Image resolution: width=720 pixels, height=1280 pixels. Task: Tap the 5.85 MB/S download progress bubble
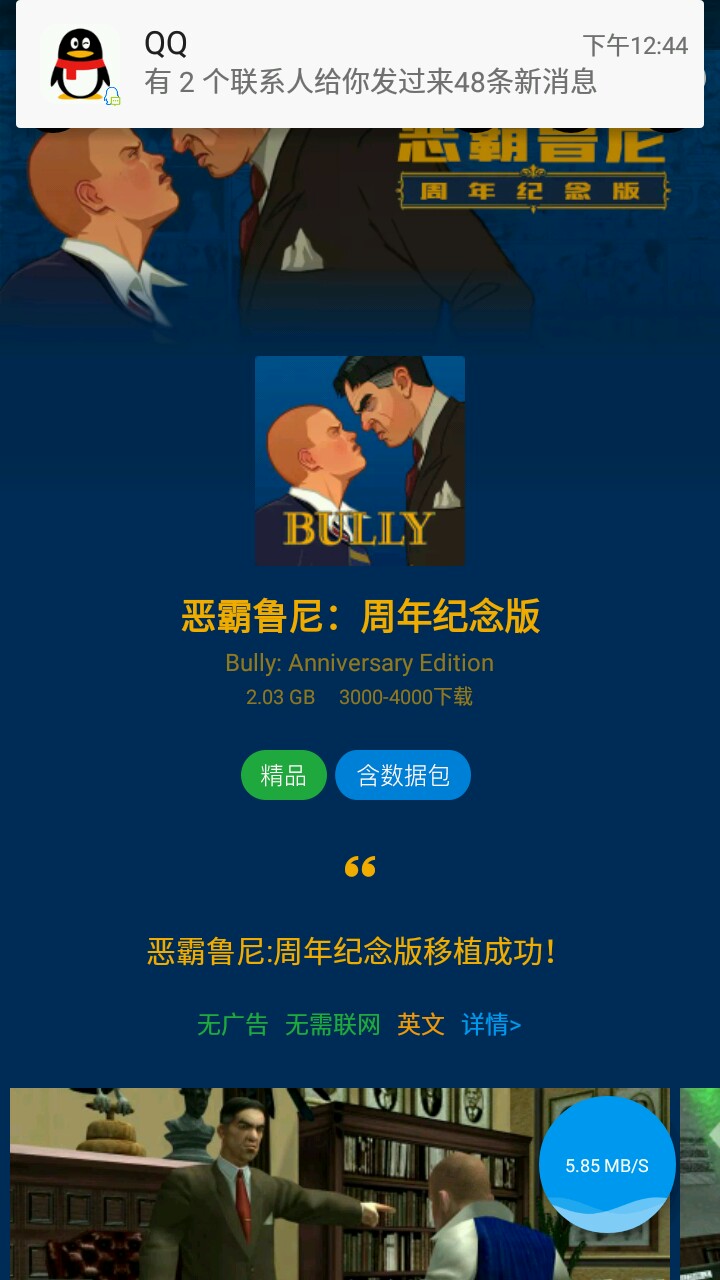coord(607,1165)
